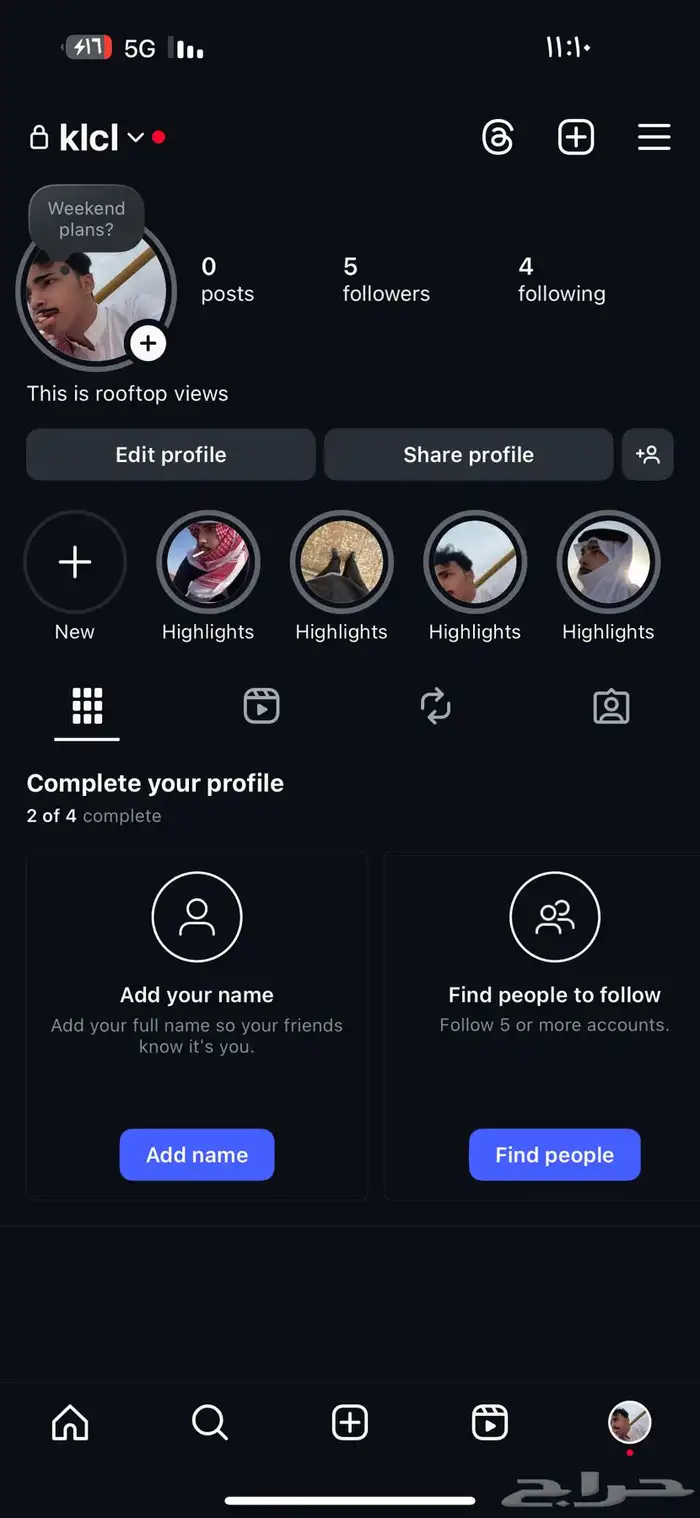This screenshot has width=700, height=1518.
Task: Open the Search tab in bottom navigation
Action: (210, 1422)
